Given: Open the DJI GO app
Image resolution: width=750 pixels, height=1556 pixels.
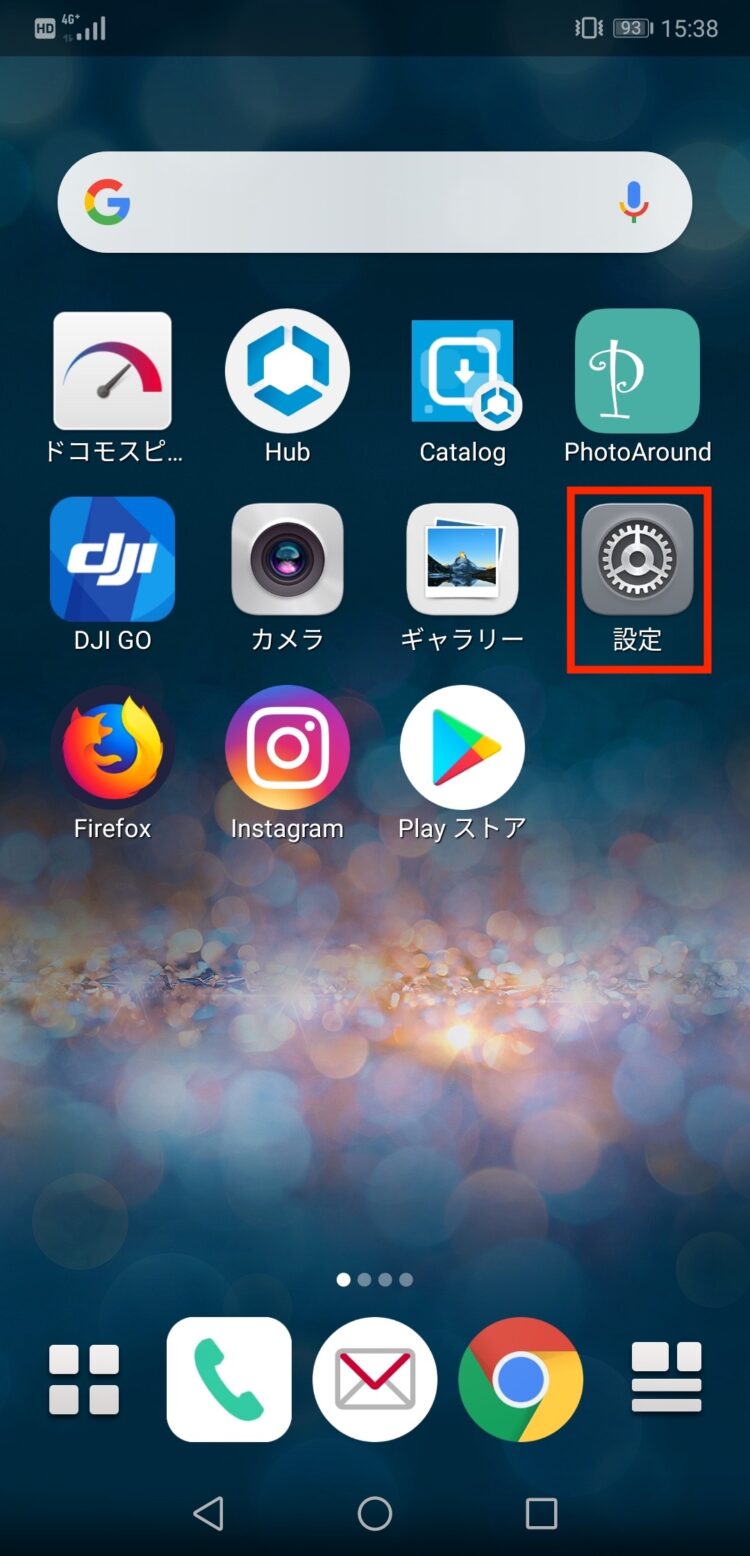Looking at the screenshot, I should point(112,559).
